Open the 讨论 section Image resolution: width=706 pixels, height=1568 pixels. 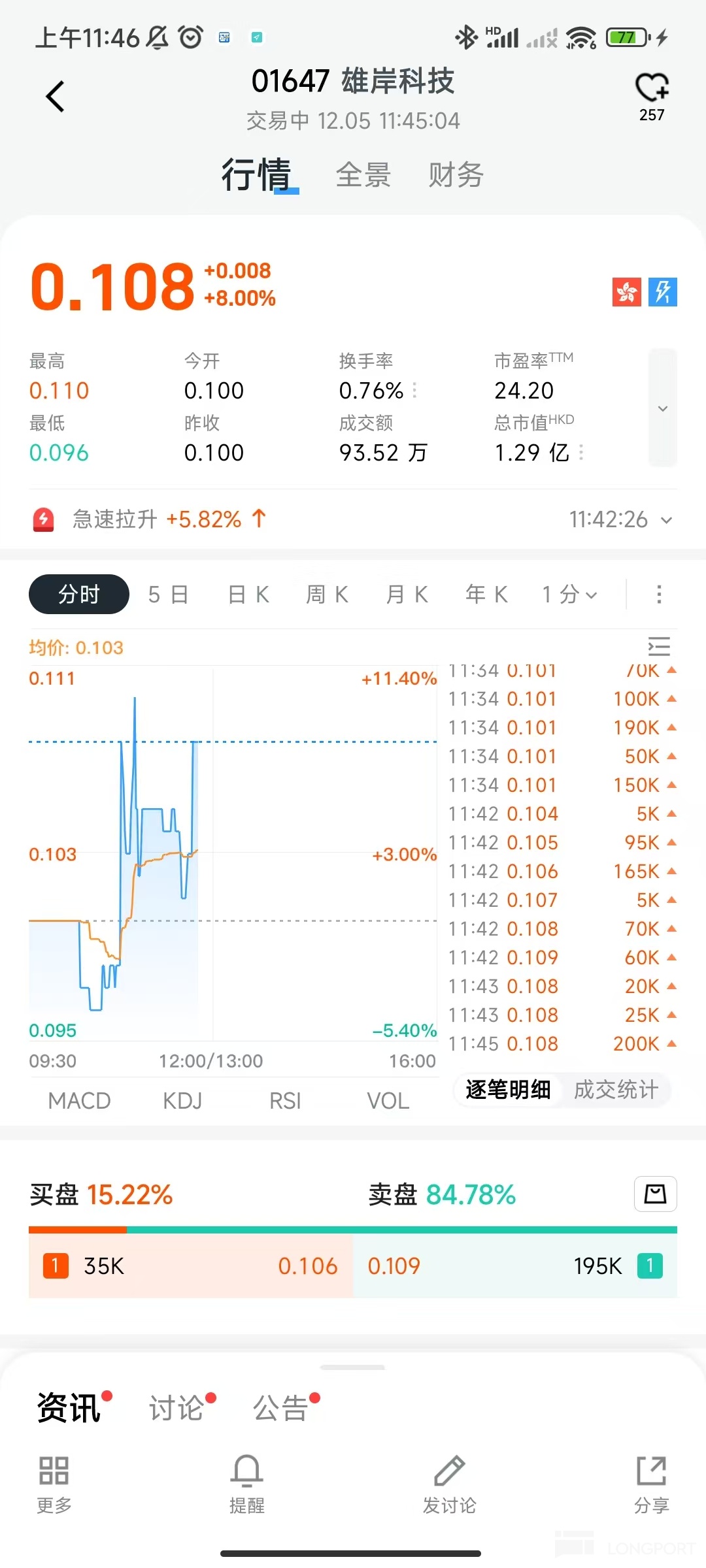coord(176,1408)
